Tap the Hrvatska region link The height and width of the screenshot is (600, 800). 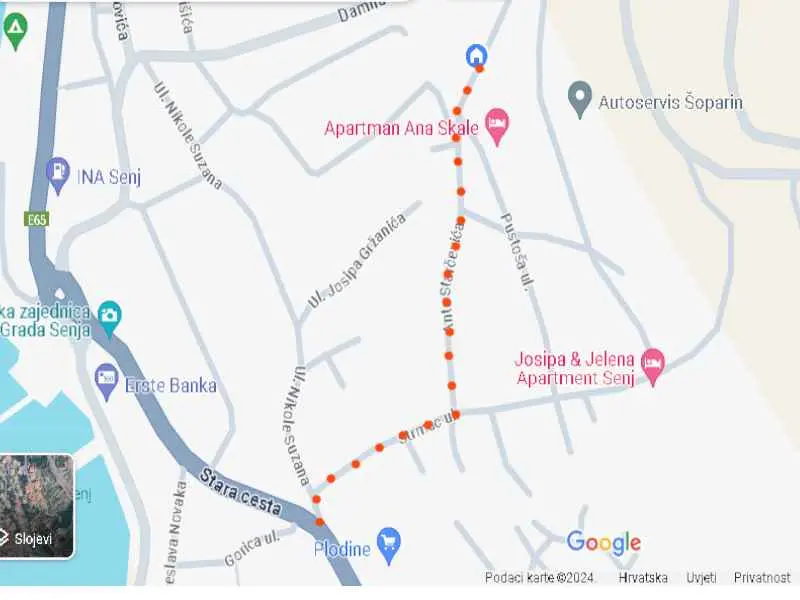(643, 578)
